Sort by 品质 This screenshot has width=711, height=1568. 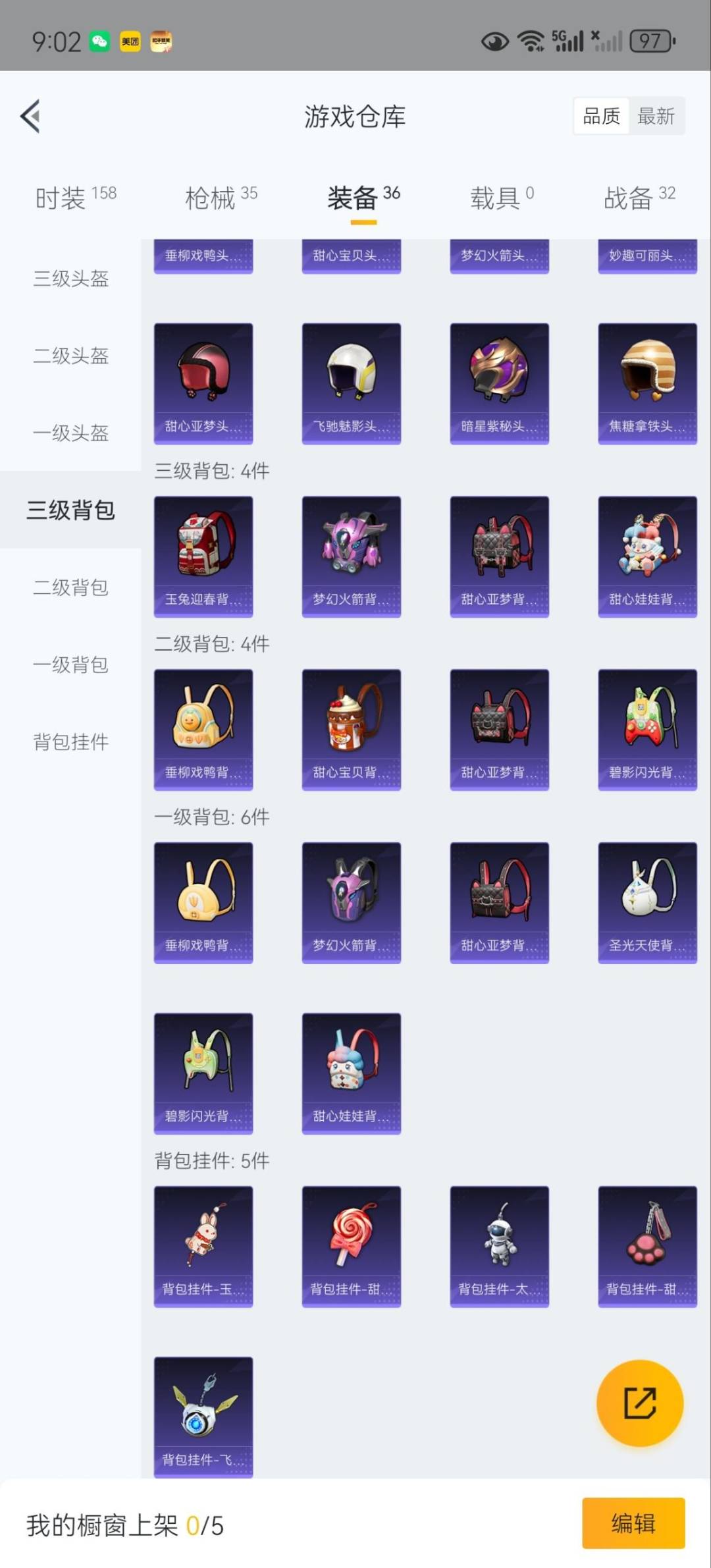coord(601,117)
